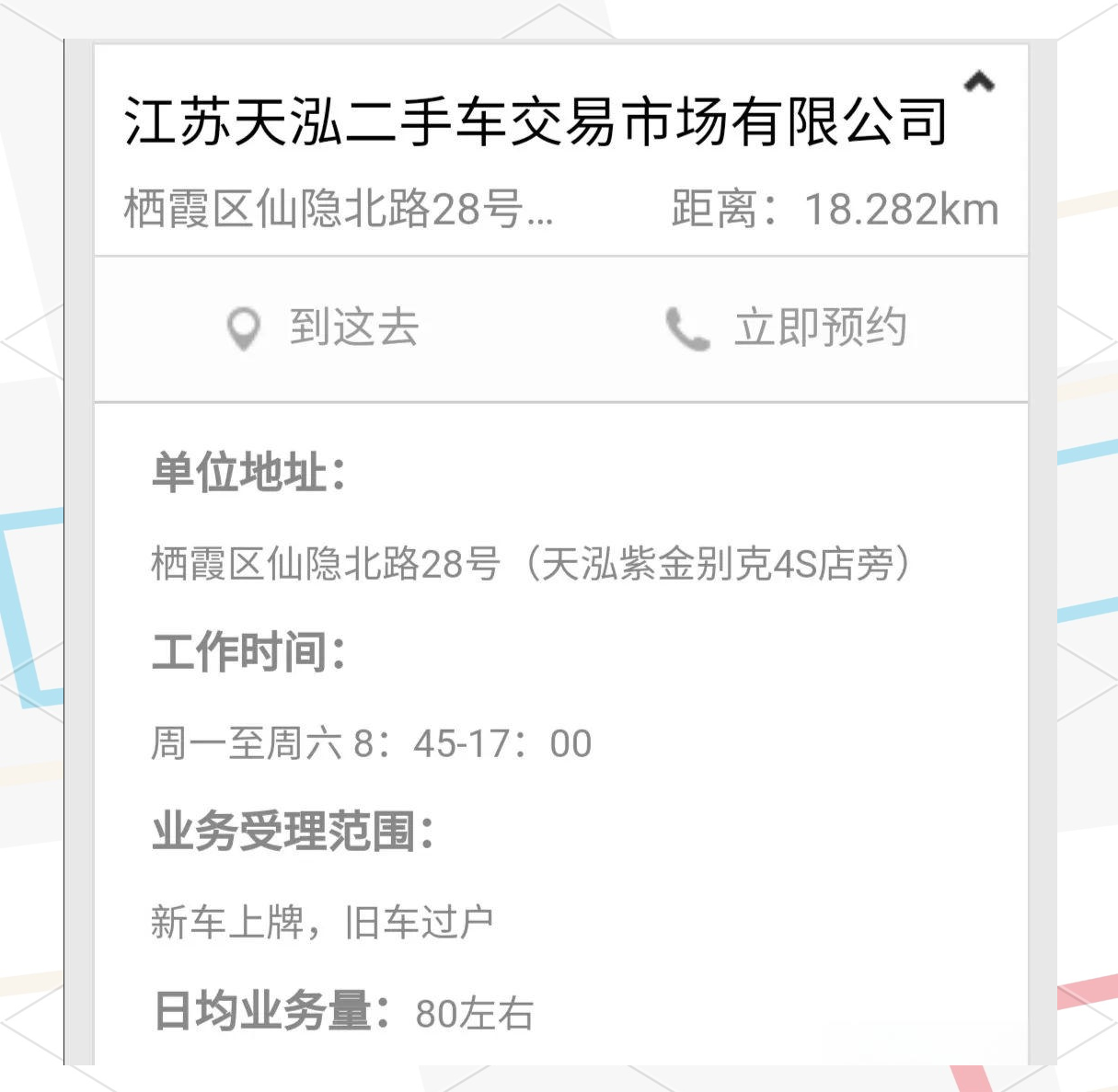
Task: Tap 到这去 to navigate there
Action: click(324, 328)
